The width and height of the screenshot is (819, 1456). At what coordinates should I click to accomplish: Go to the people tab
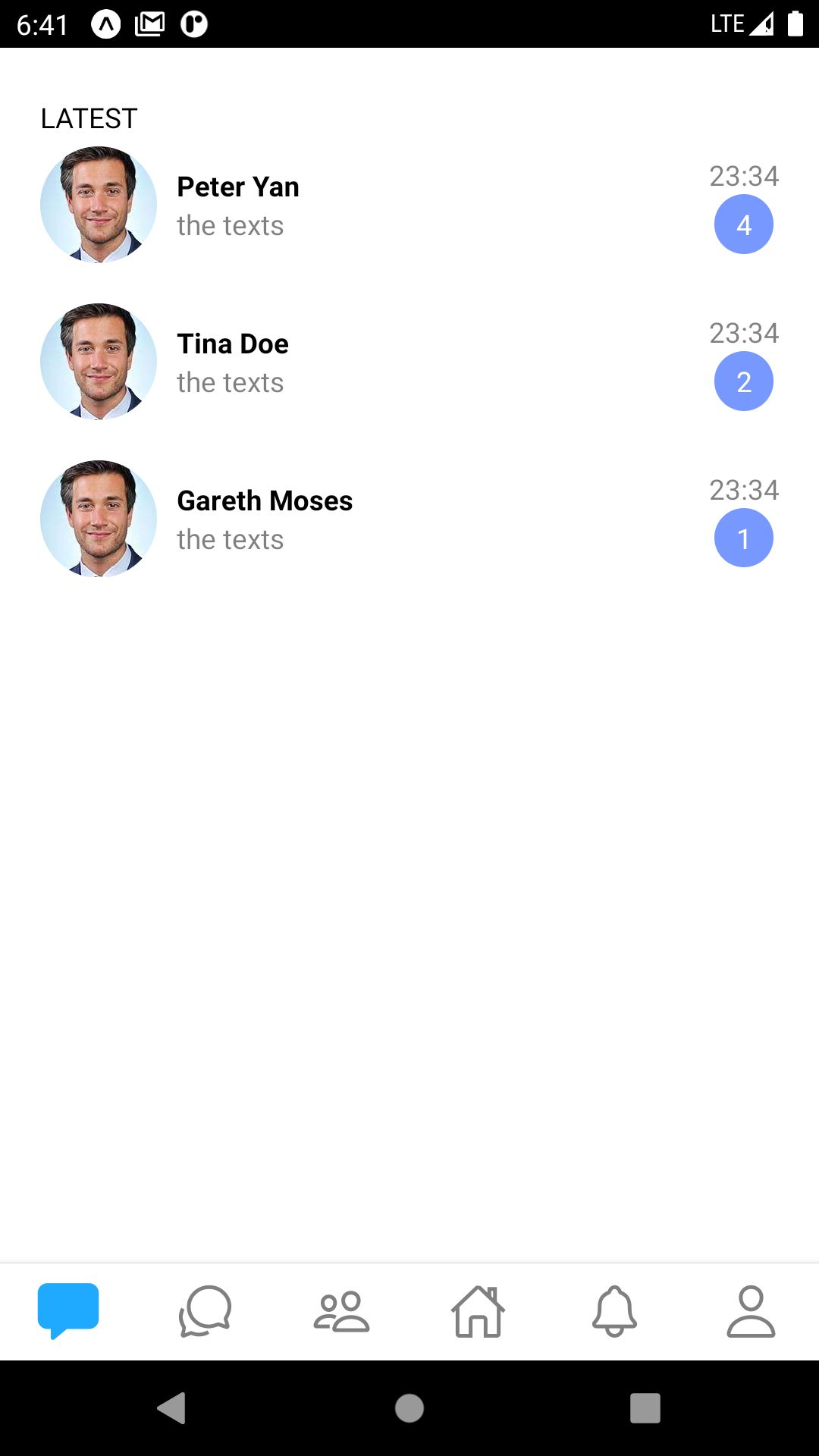click(341, 1310)
